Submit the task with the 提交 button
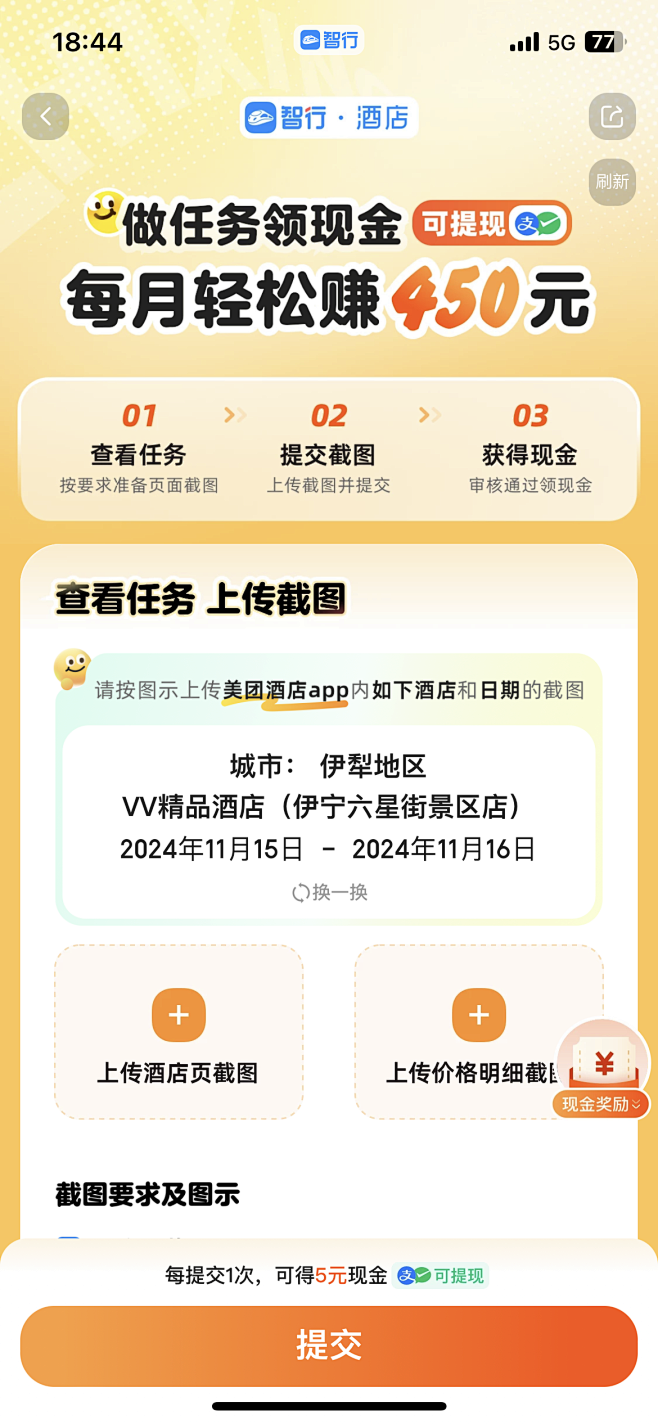This screenshot has height=1424, width=658. 329,1345
